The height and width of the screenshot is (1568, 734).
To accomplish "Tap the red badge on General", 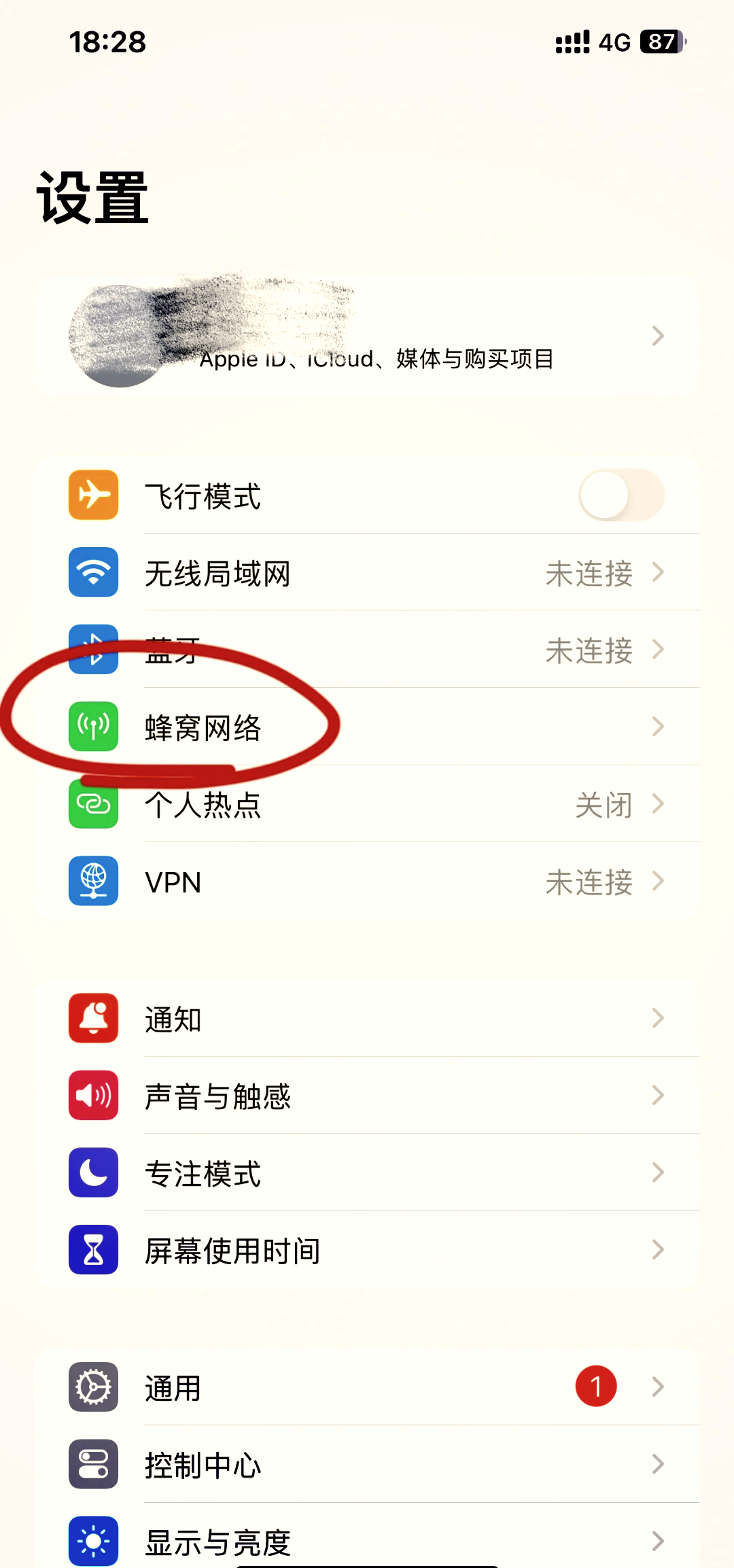I will (x=596, y=1387).
